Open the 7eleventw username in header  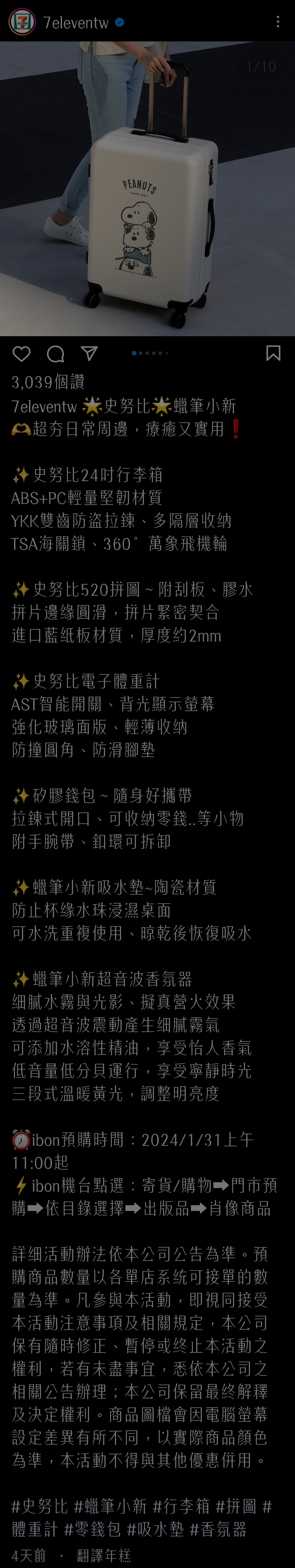click(x=76, y=23)
